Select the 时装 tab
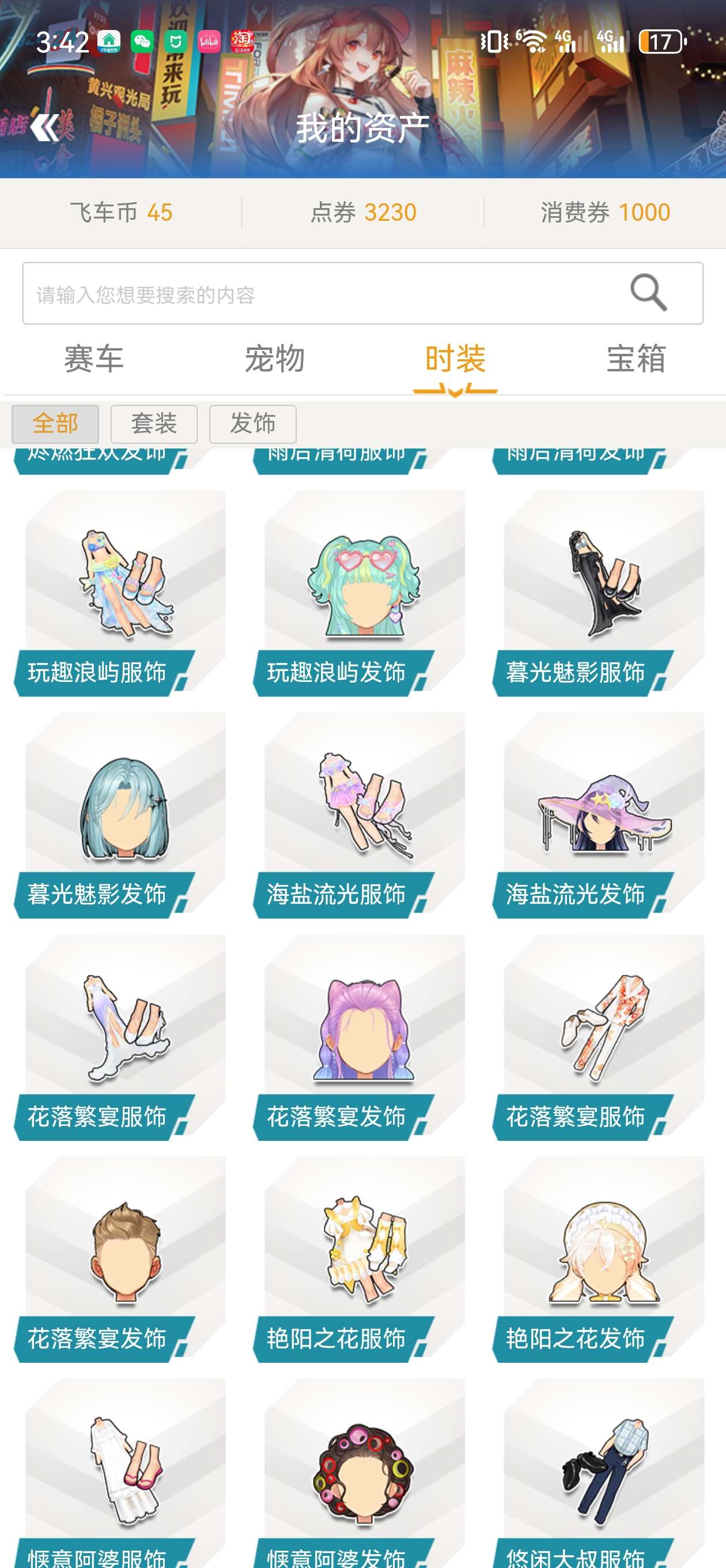This screenshot has height=1568, width=726. point(455,359)
